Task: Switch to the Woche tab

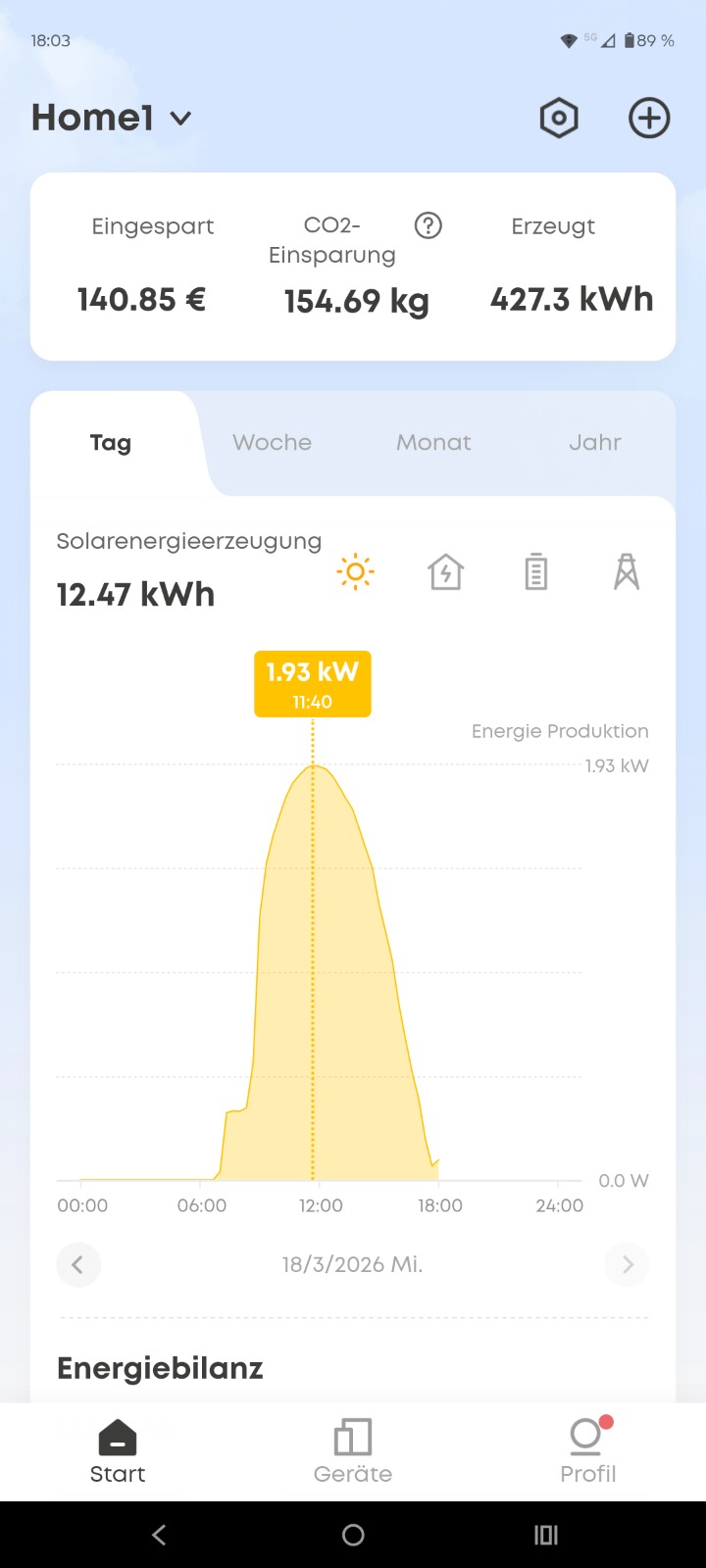Action: click(x=272, y=443)
